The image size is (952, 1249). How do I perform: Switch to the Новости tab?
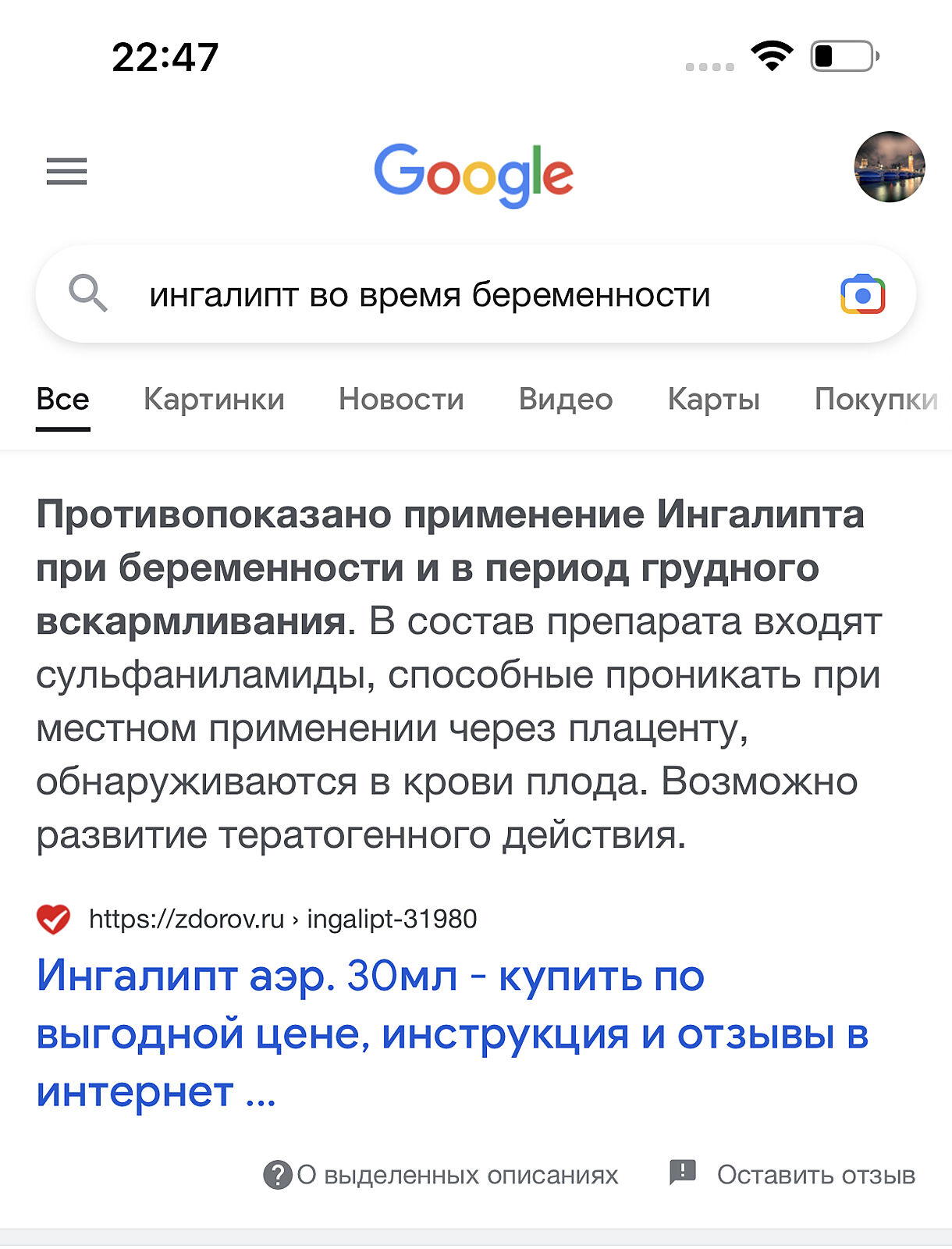coord(401,399)
